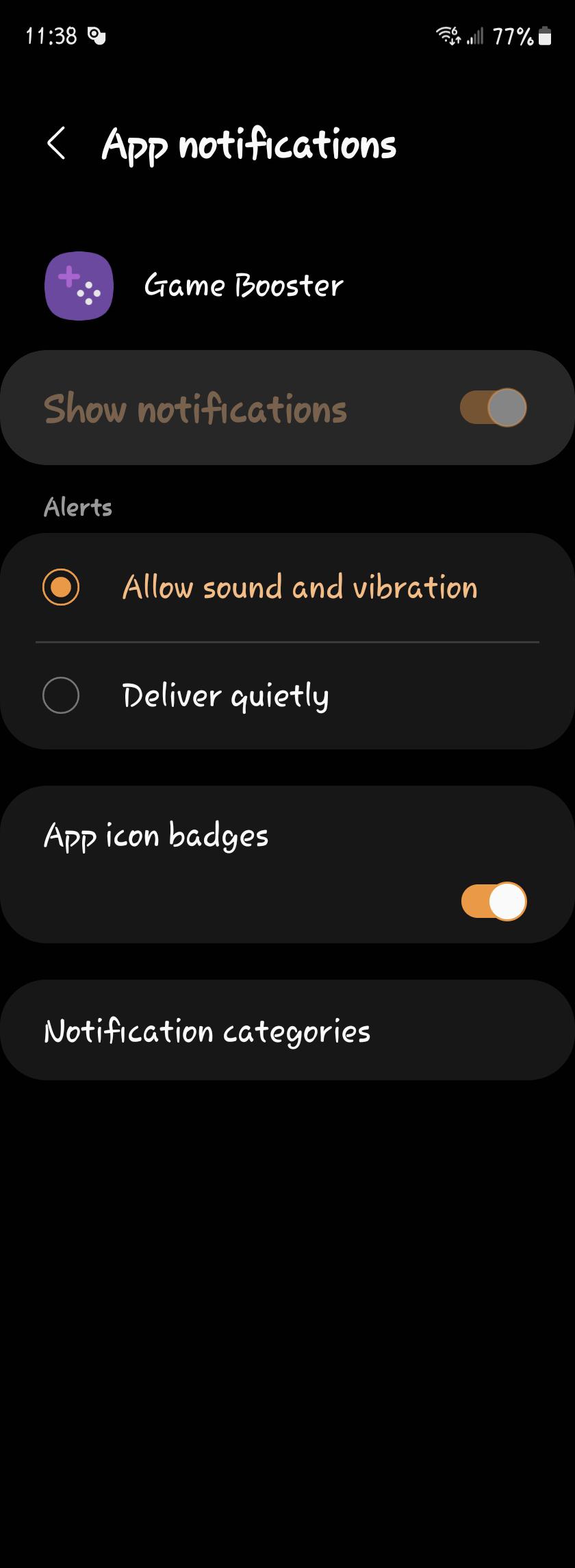Tap the NFC indicator icon in status bar
The height and width of the screenshot is (1568, 575).
pyautogui.click(x=96, y=34)
